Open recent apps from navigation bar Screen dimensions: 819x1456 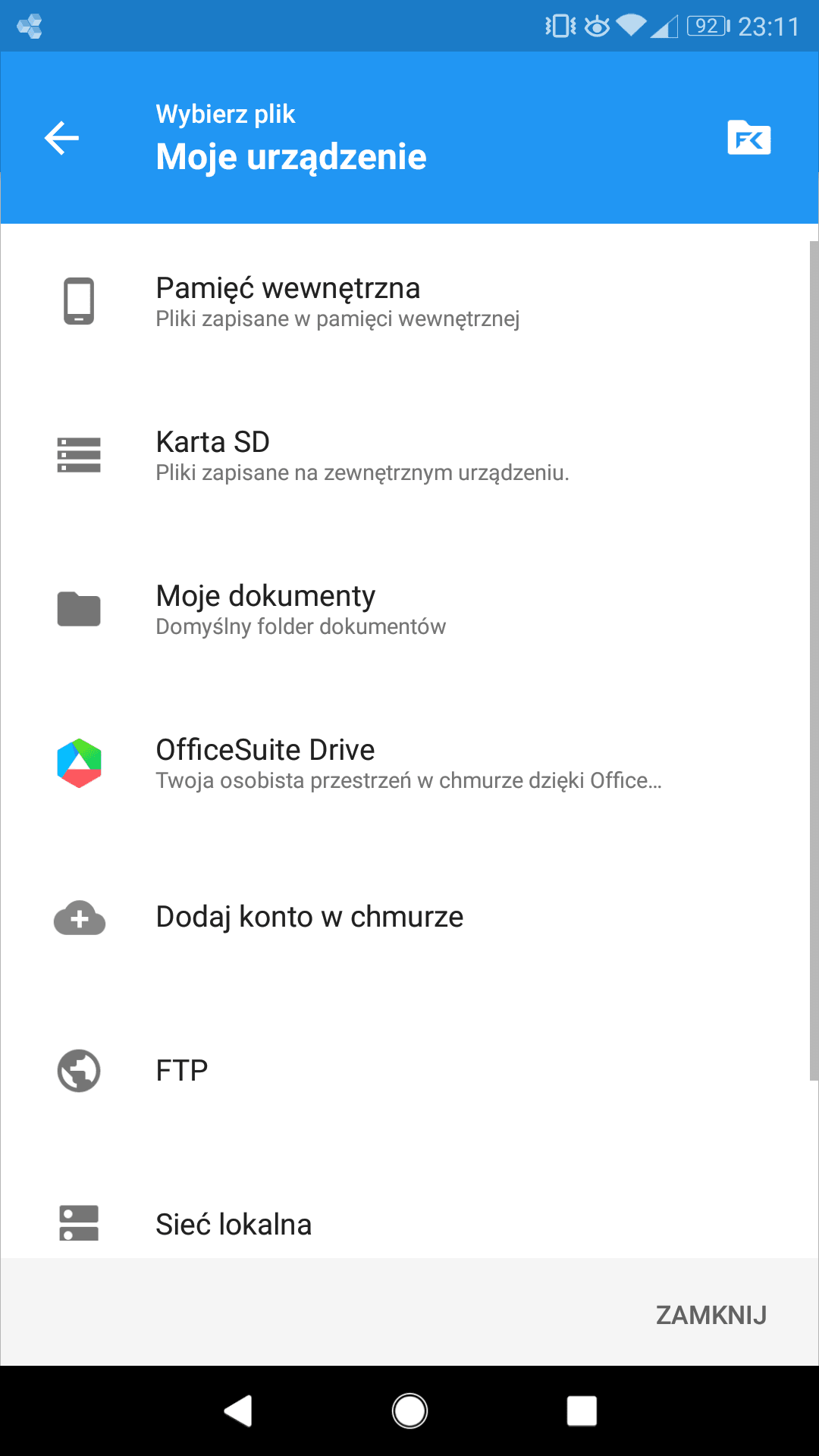click(x=582, y=1411)
